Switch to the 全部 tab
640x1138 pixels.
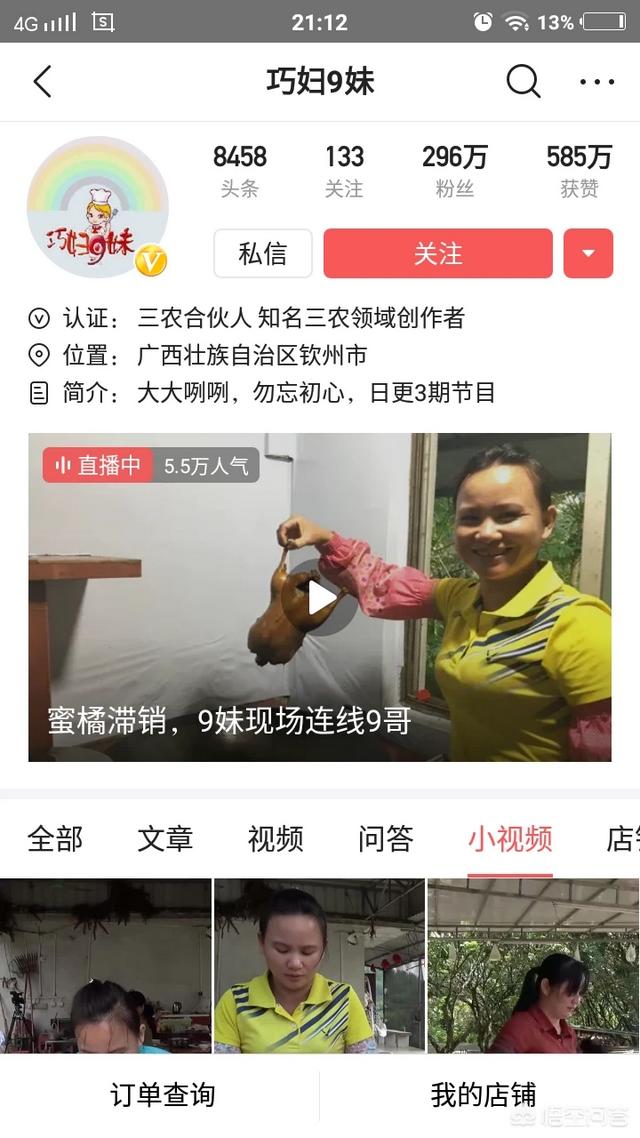[55, 839]
